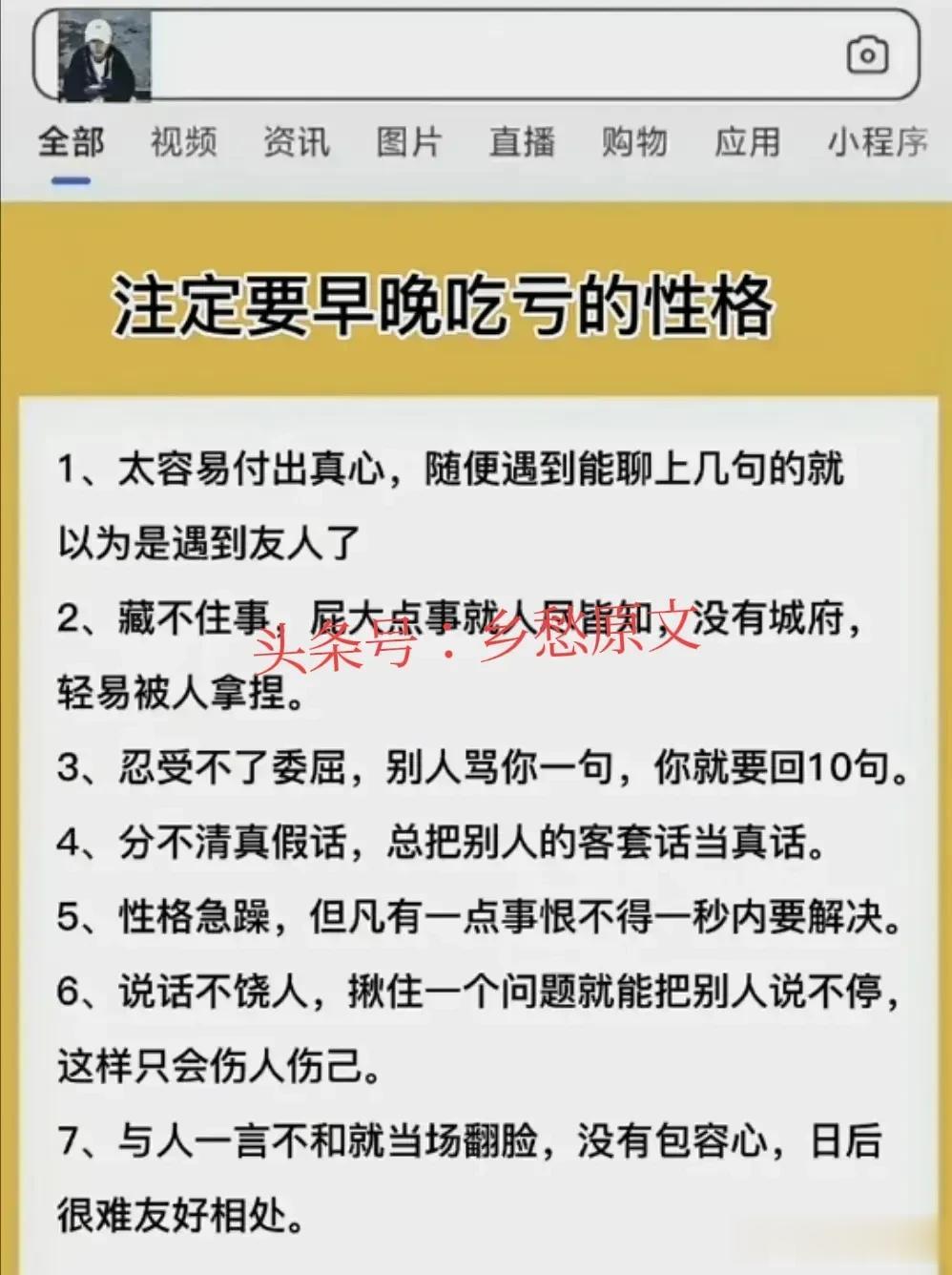Screen dimensions: 952x1275
Task: Open the 图片 results tab
Action: point(408,142)
